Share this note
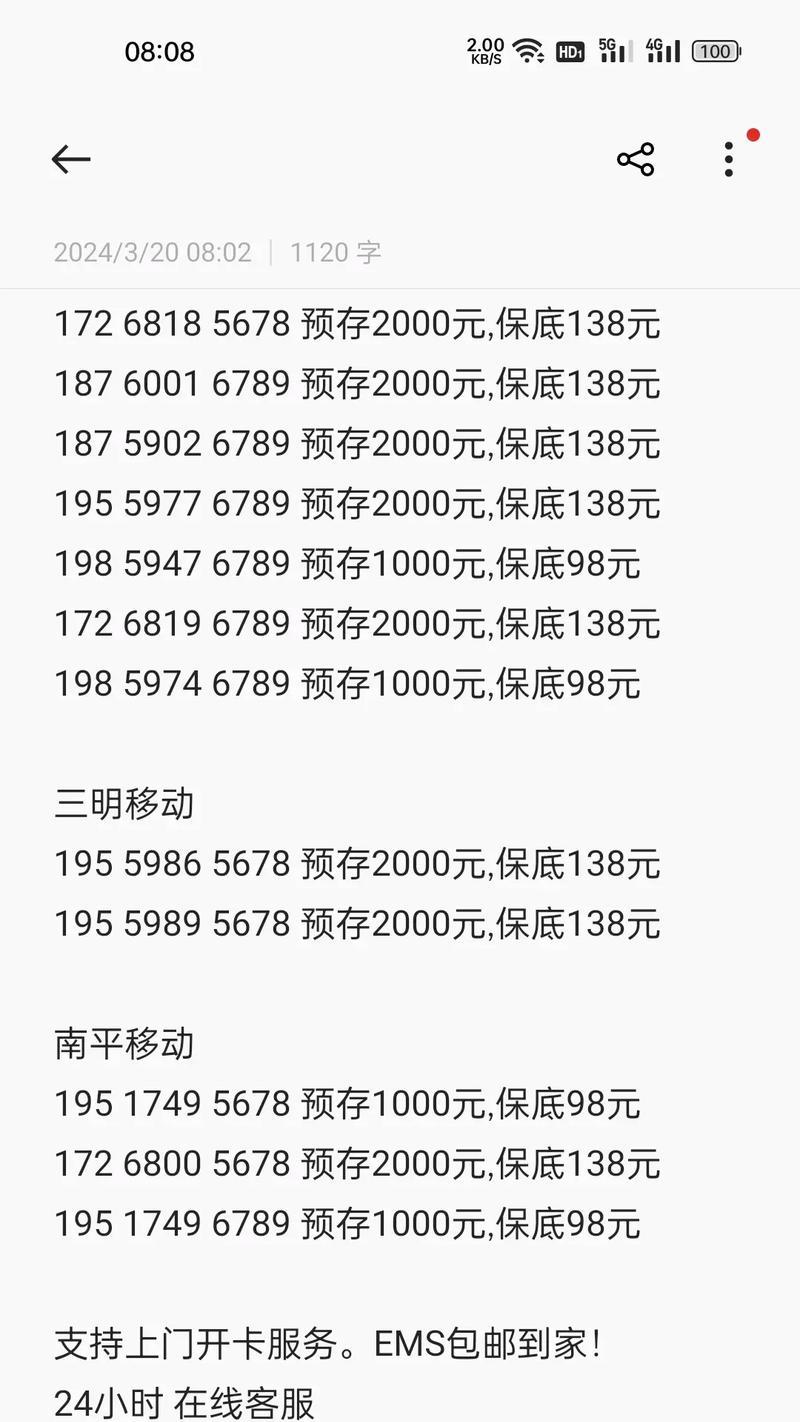The height and width of the screenshot is (1422, 800). tap(635, 159)
